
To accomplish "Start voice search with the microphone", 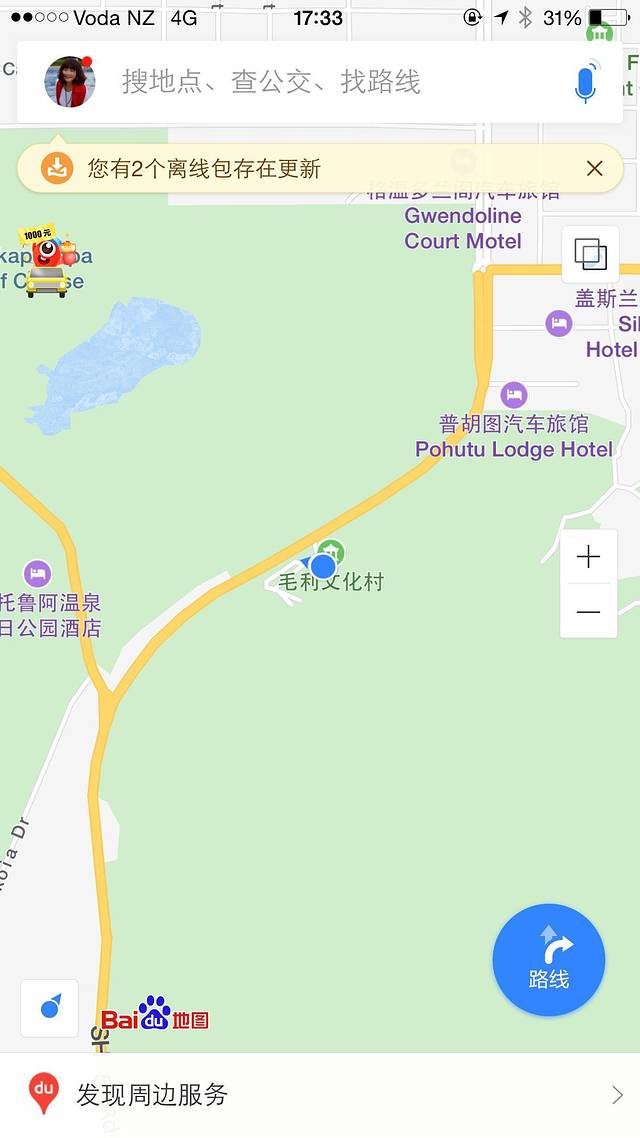I will 586,82.
